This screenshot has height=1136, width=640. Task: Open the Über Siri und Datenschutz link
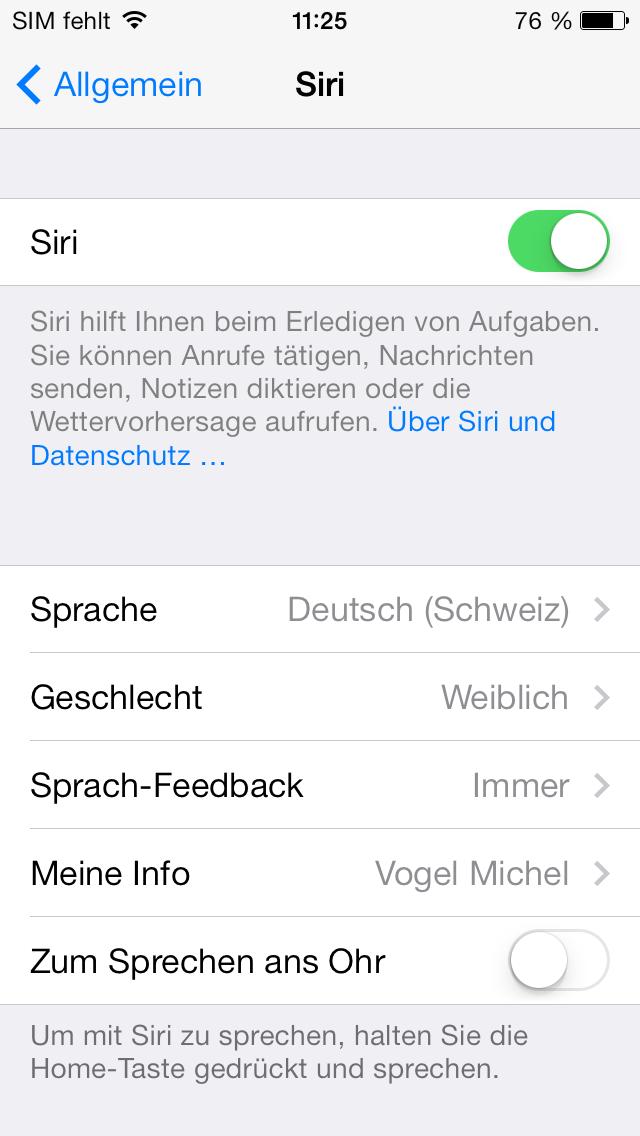[x=293, y=438]
